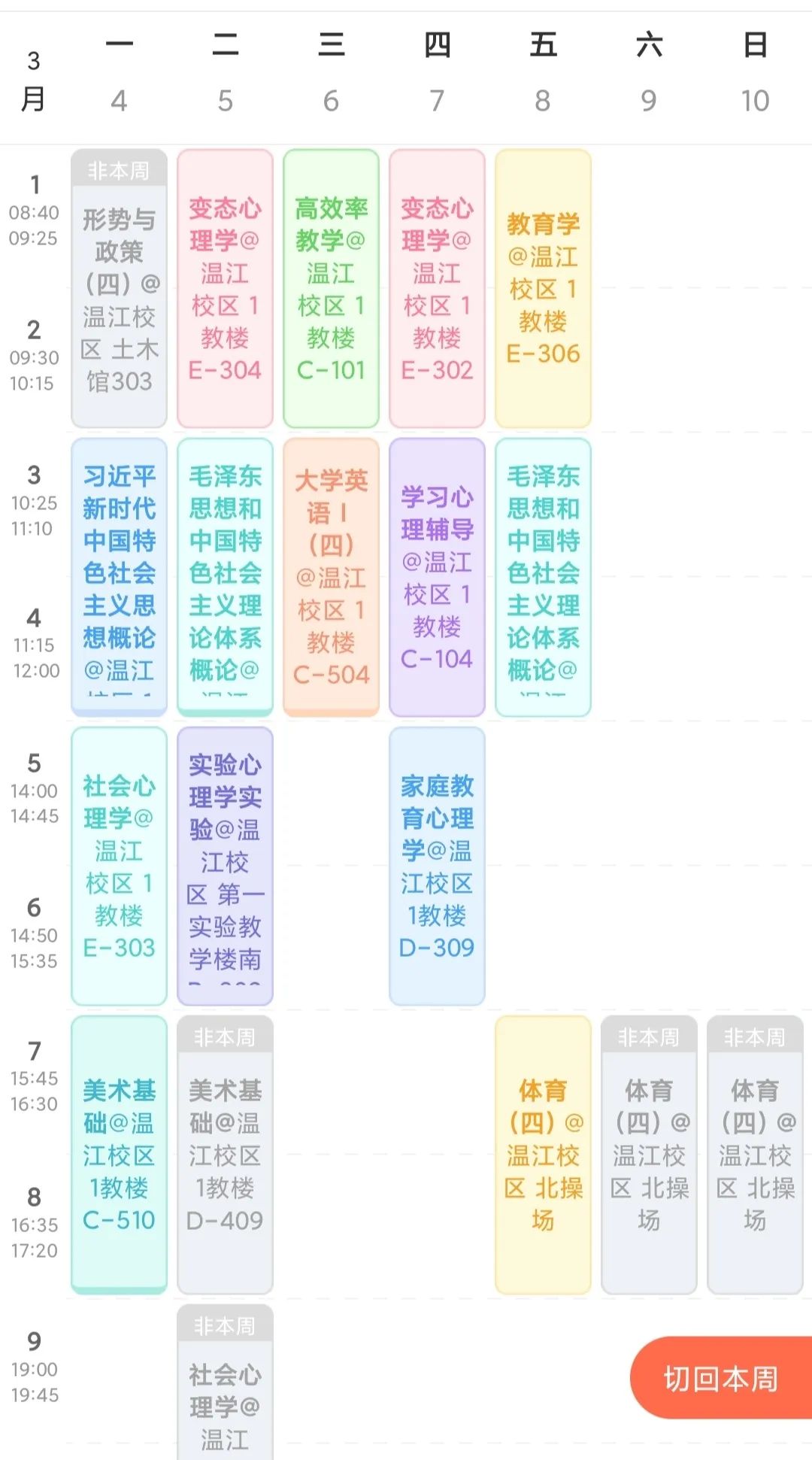Select Friday's 教育学 E-306 course card
The width and height of the screenshot is (812, 1460).
click(x=543, y=286)
